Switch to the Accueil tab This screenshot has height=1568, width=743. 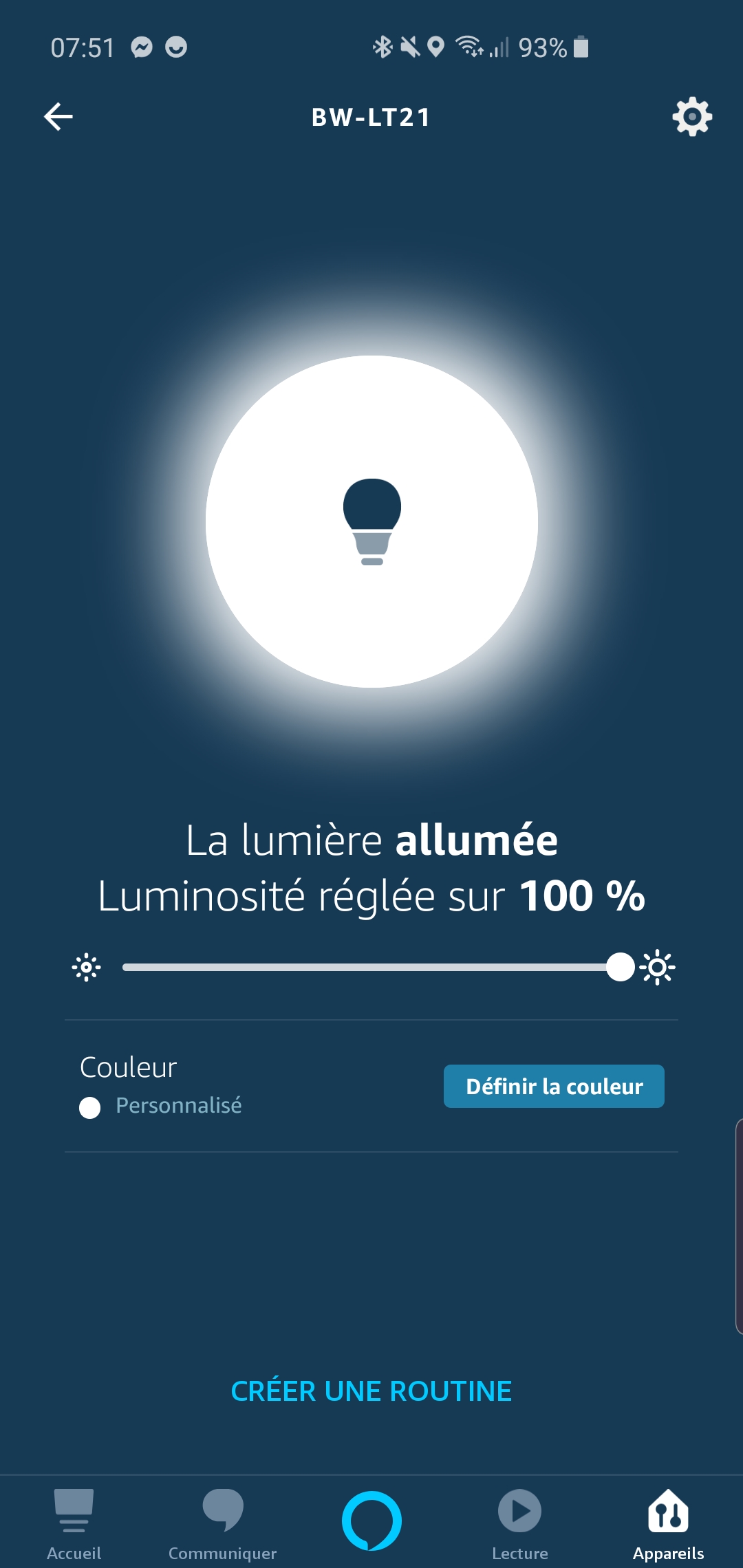[x=74, y=1523]
